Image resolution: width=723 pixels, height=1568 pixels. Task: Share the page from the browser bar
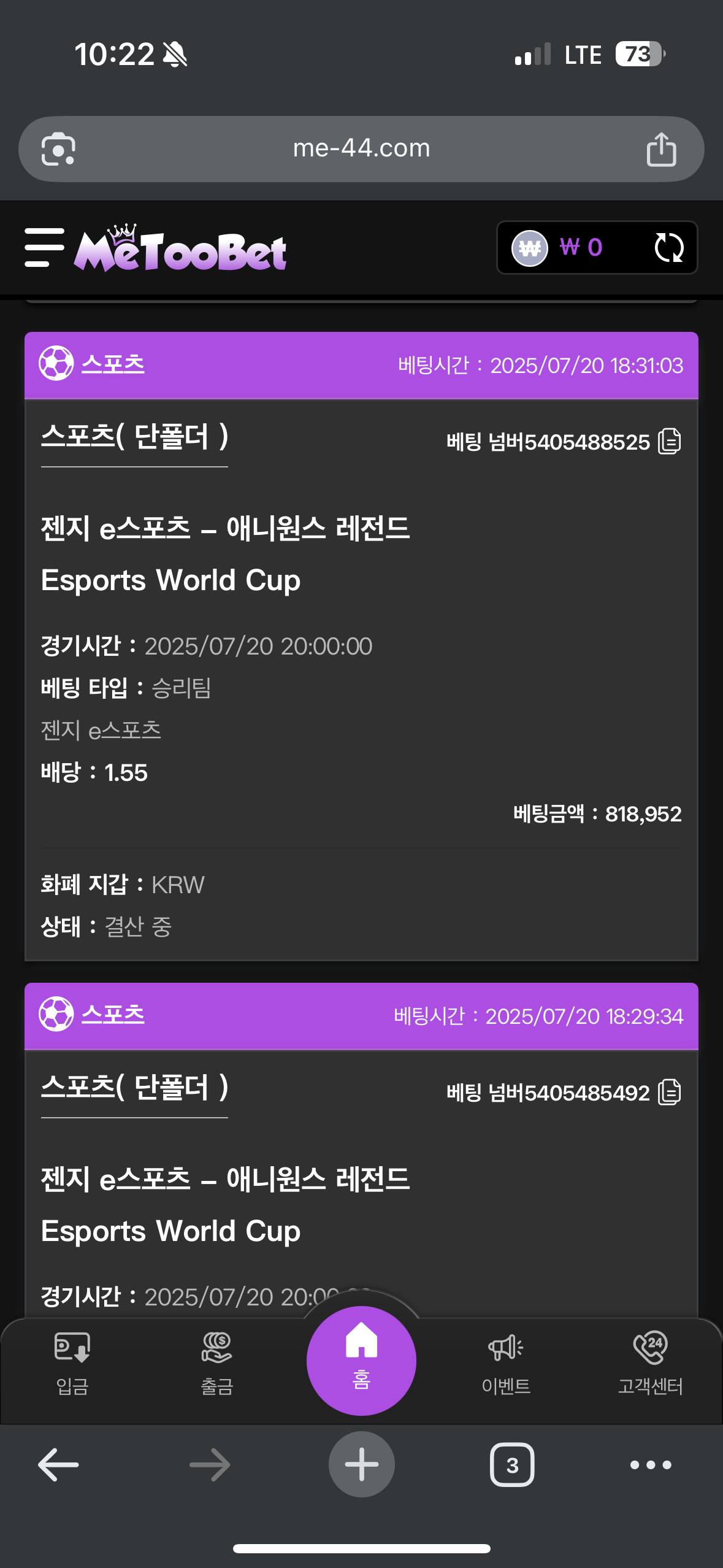point(661,149)
